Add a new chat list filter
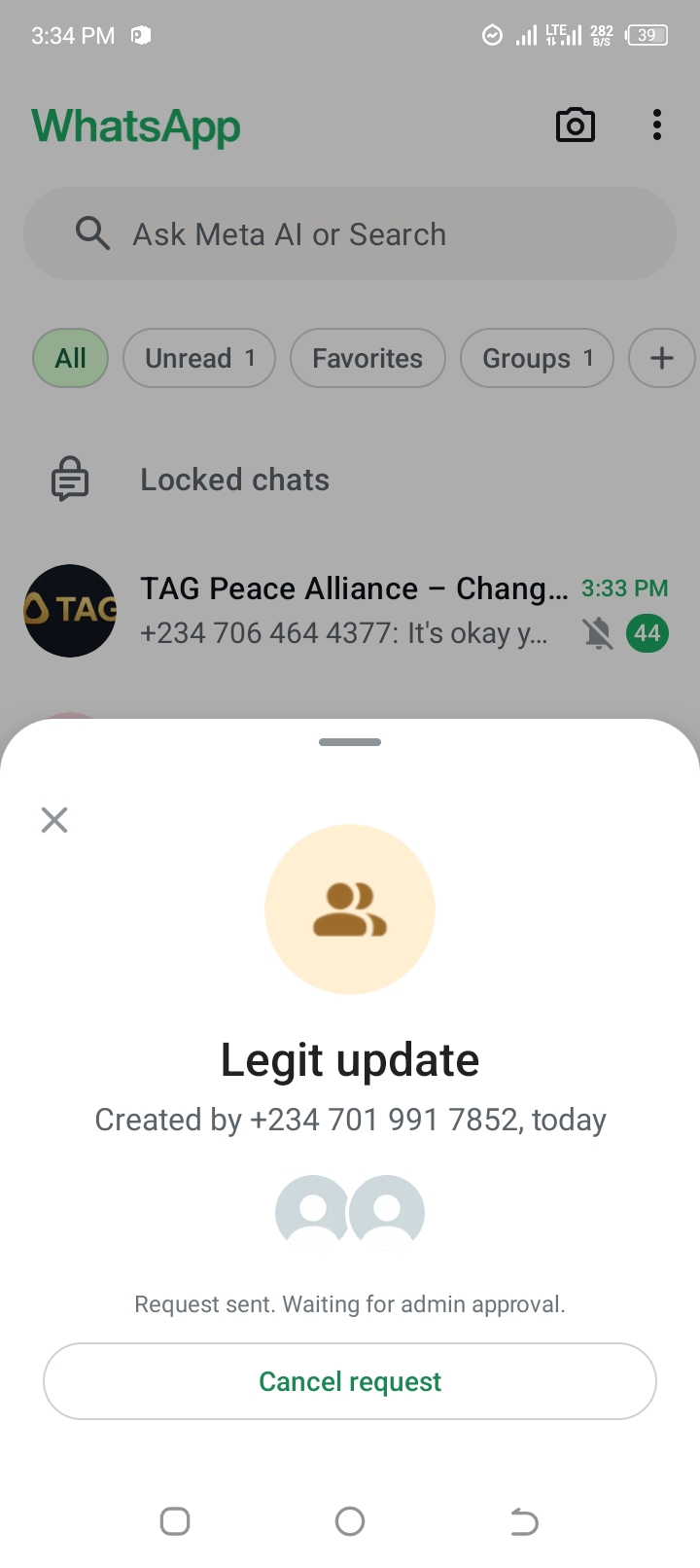The height and width of the screenshot is (1568, 700). coord(661,358)
